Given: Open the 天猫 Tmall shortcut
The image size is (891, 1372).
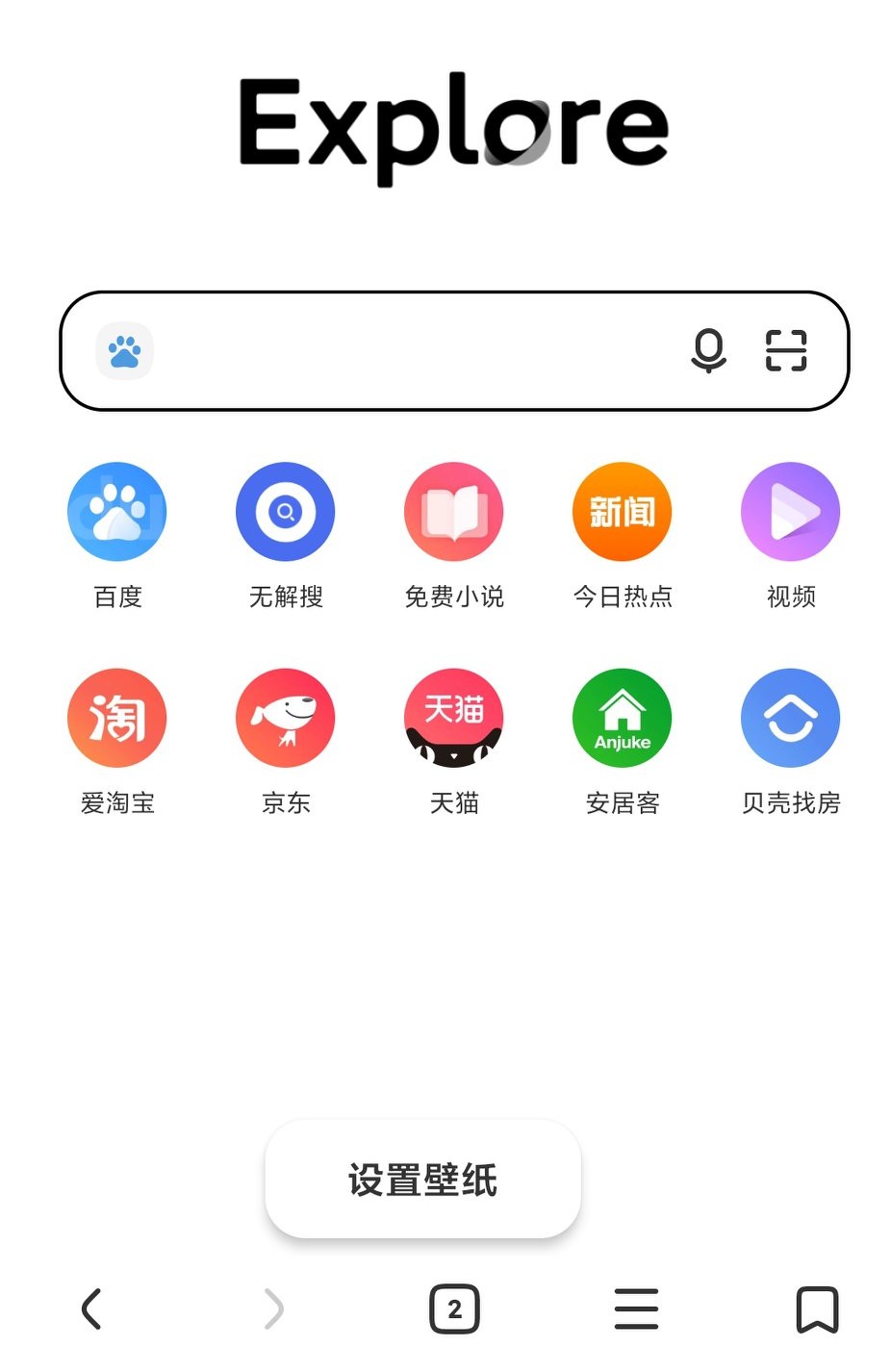Looking at the screenshot, I should (x=453, y=718).
